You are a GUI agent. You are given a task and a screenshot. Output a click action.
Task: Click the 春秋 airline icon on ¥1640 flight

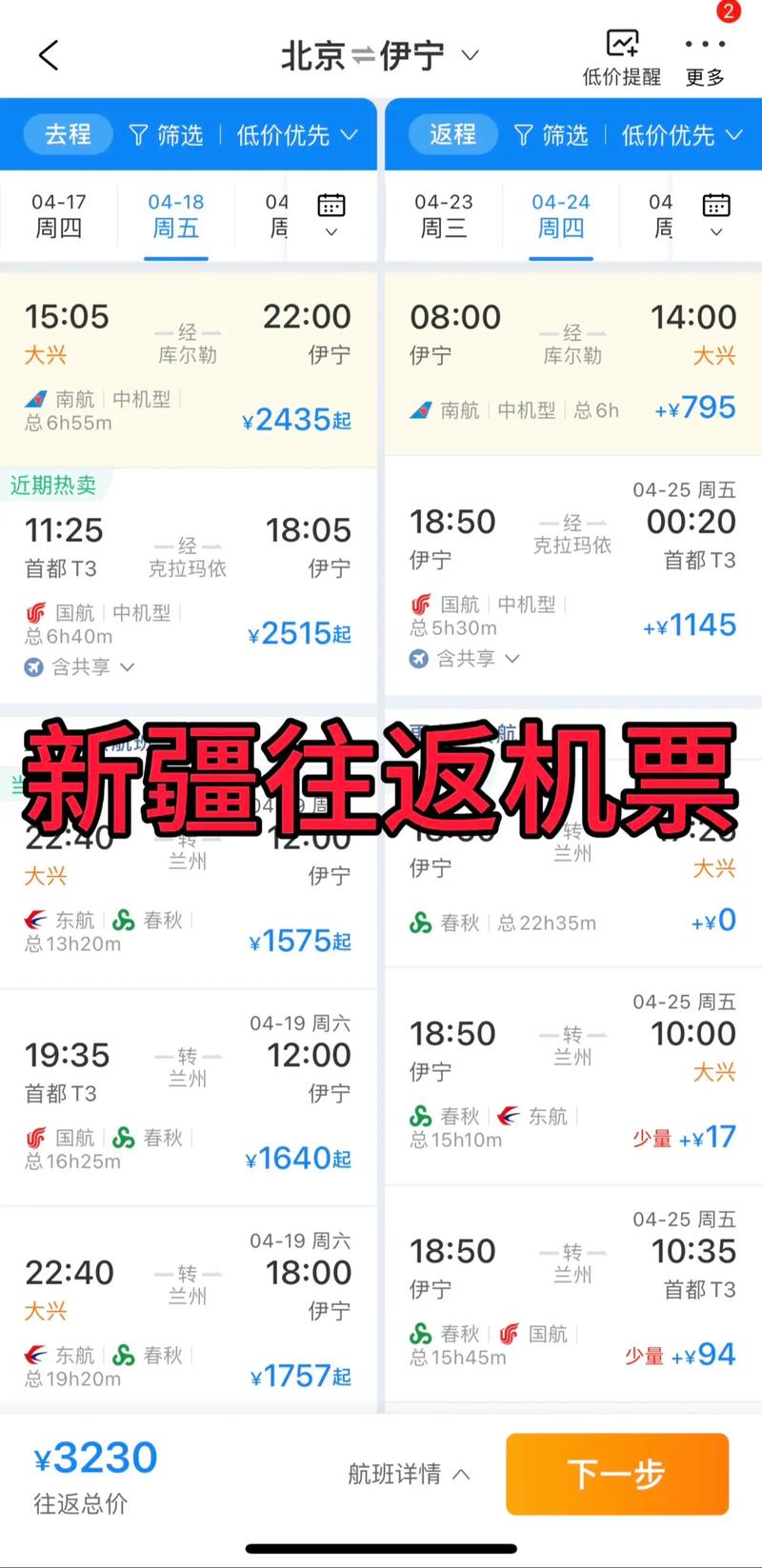click(124, 1138)
